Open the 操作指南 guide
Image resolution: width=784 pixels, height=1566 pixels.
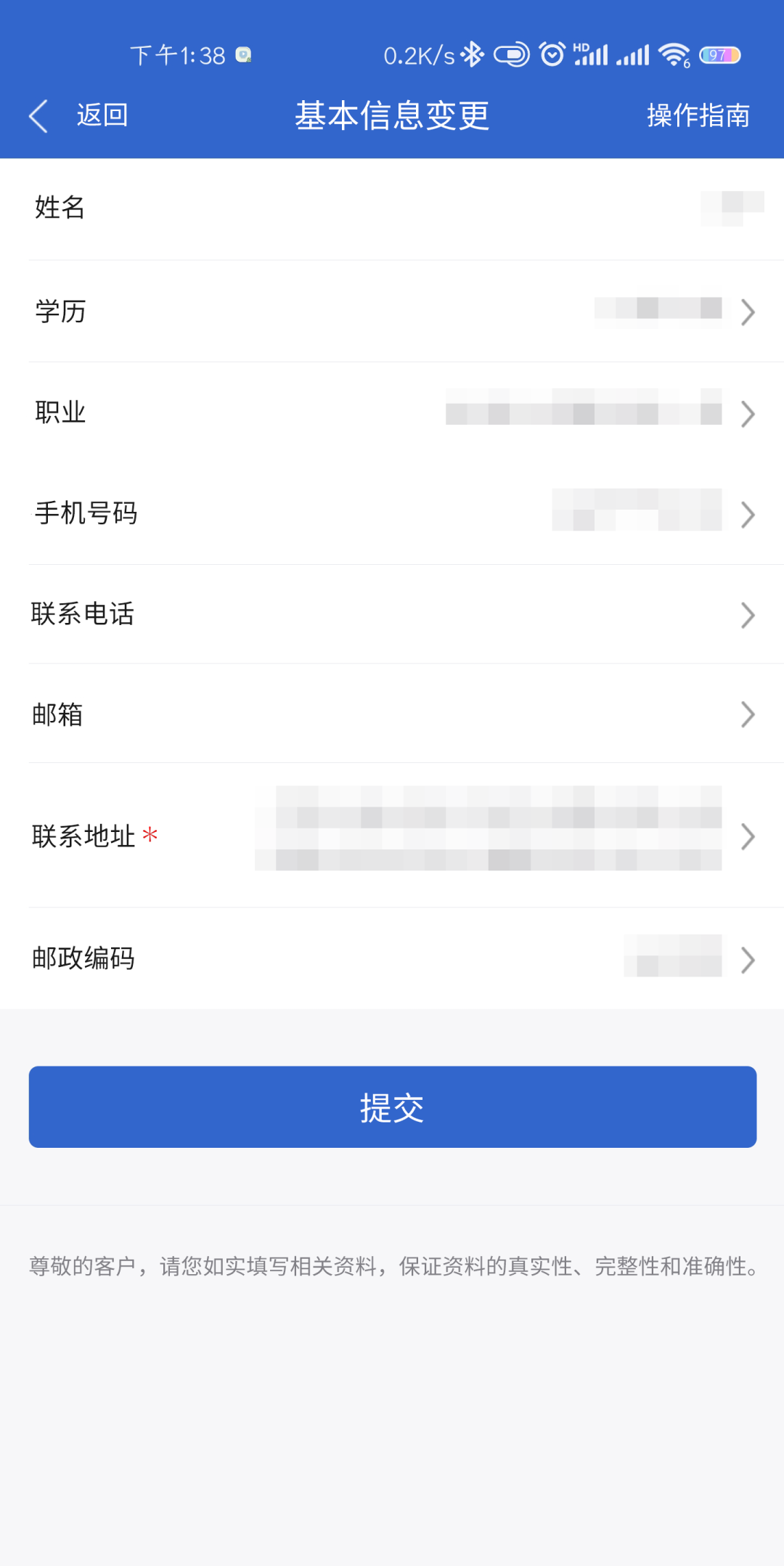698,115
